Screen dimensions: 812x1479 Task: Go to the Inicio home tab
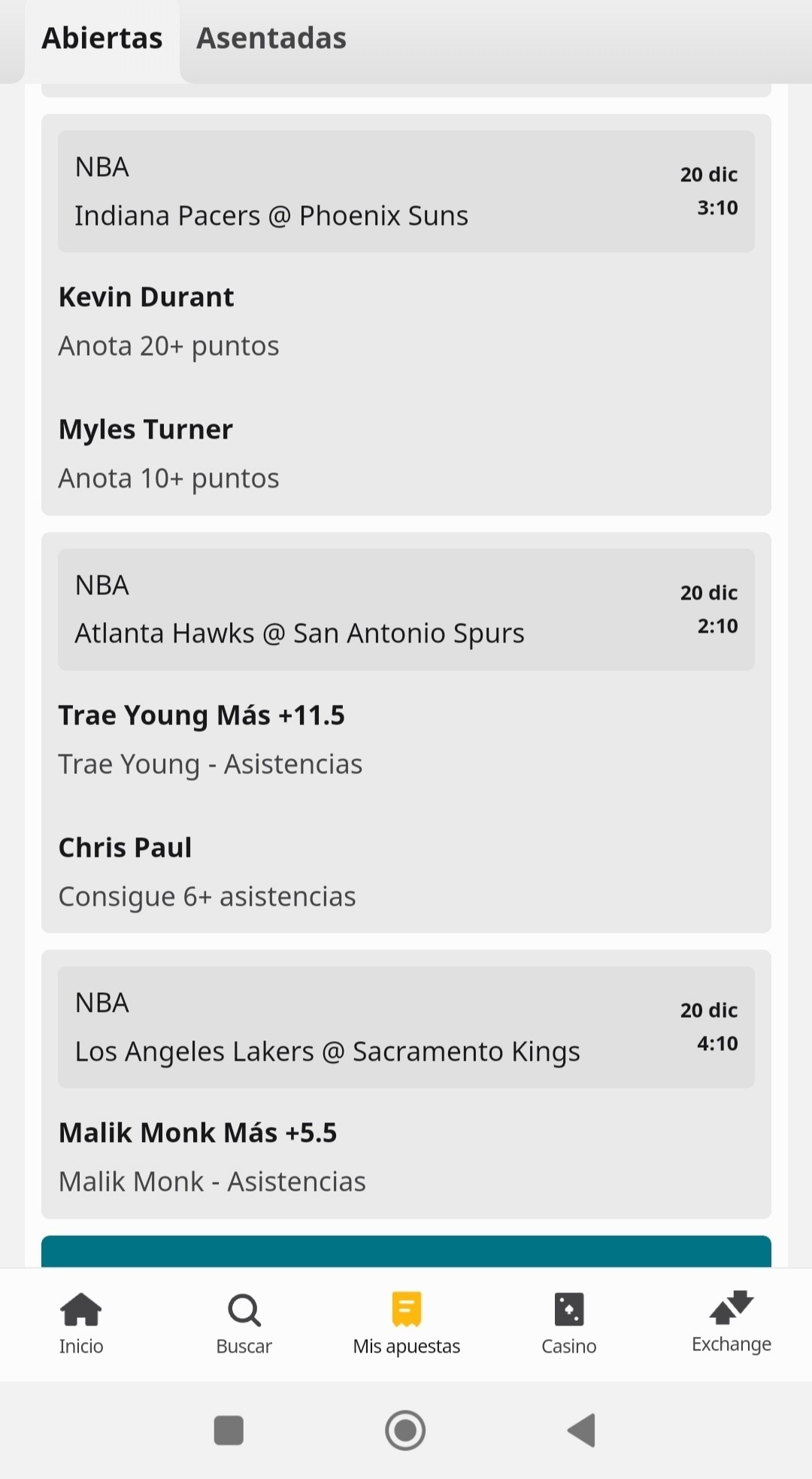[81, 1324]
